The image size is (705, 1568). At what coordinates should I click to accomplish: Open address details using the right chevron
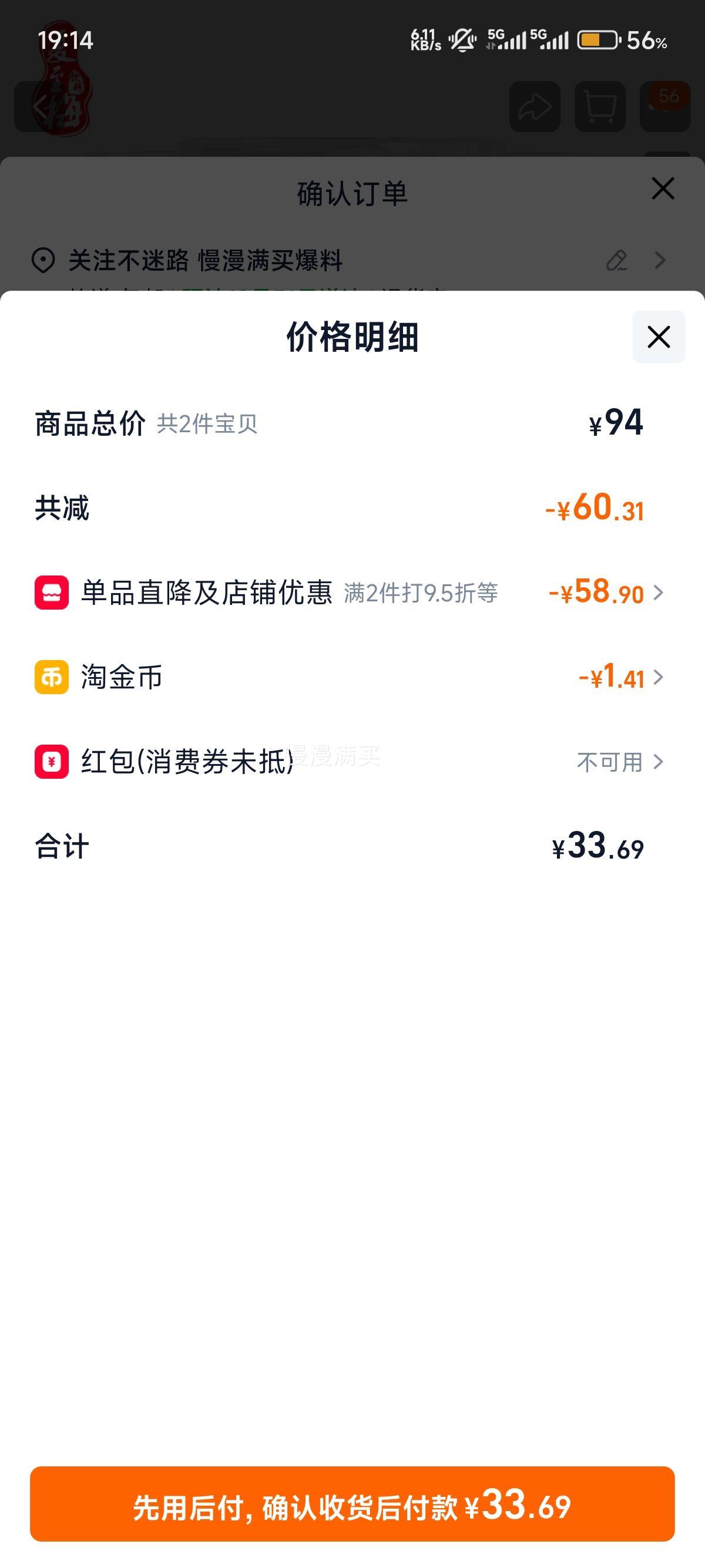[660, 261]
